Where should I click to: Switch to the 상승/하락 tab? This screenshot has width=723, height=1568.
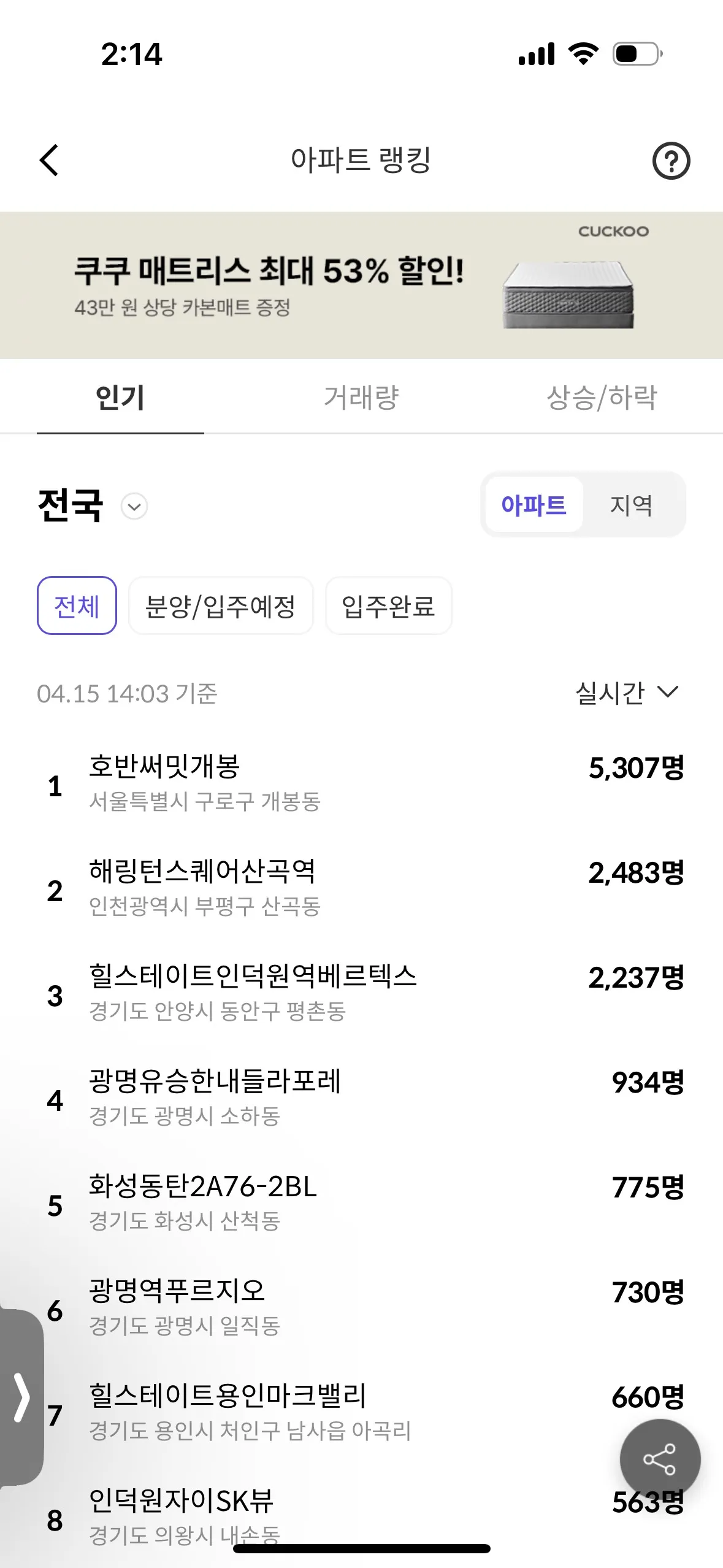pyautogui.click(x=602, y=398)
